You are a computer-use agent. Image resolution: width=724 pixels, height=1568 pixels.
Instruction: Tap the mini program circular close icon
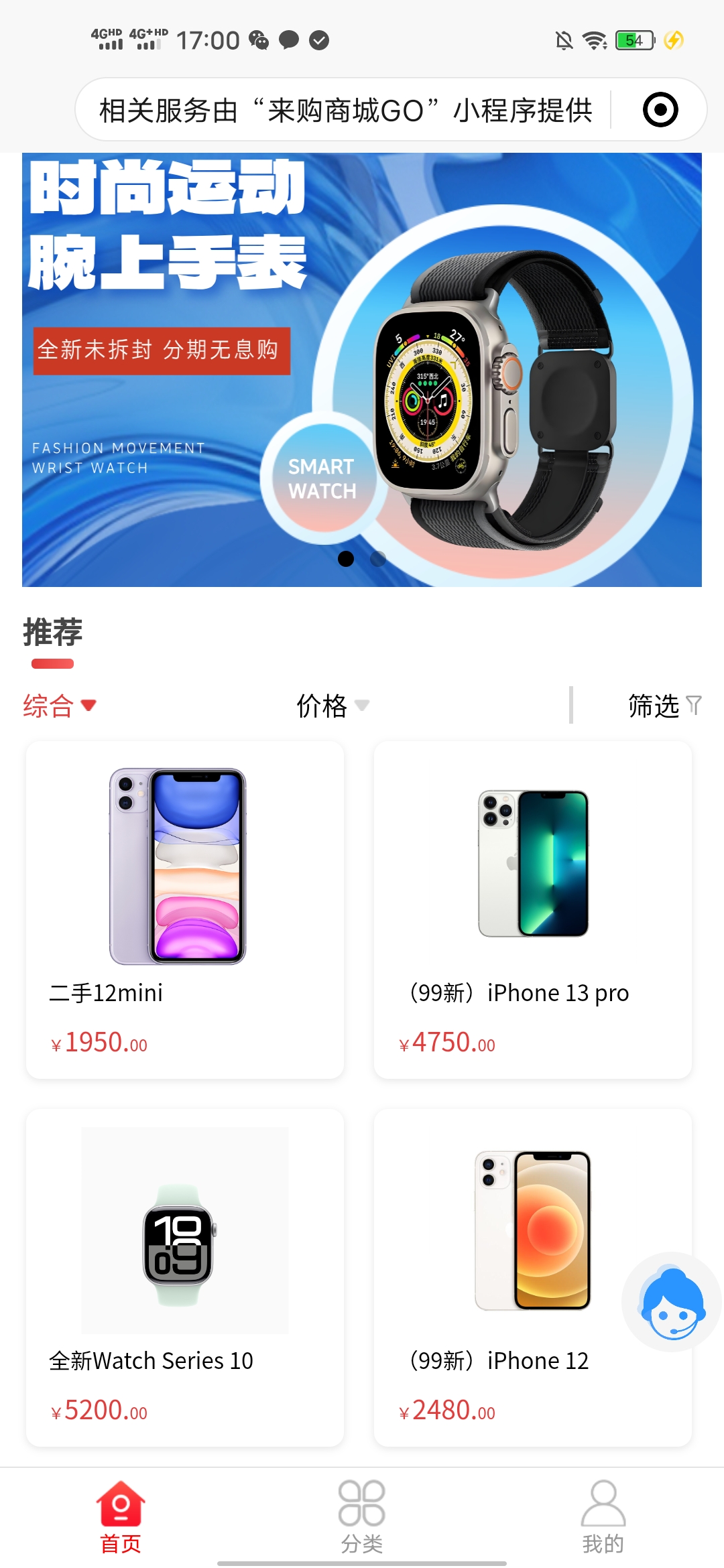[660, 110]
